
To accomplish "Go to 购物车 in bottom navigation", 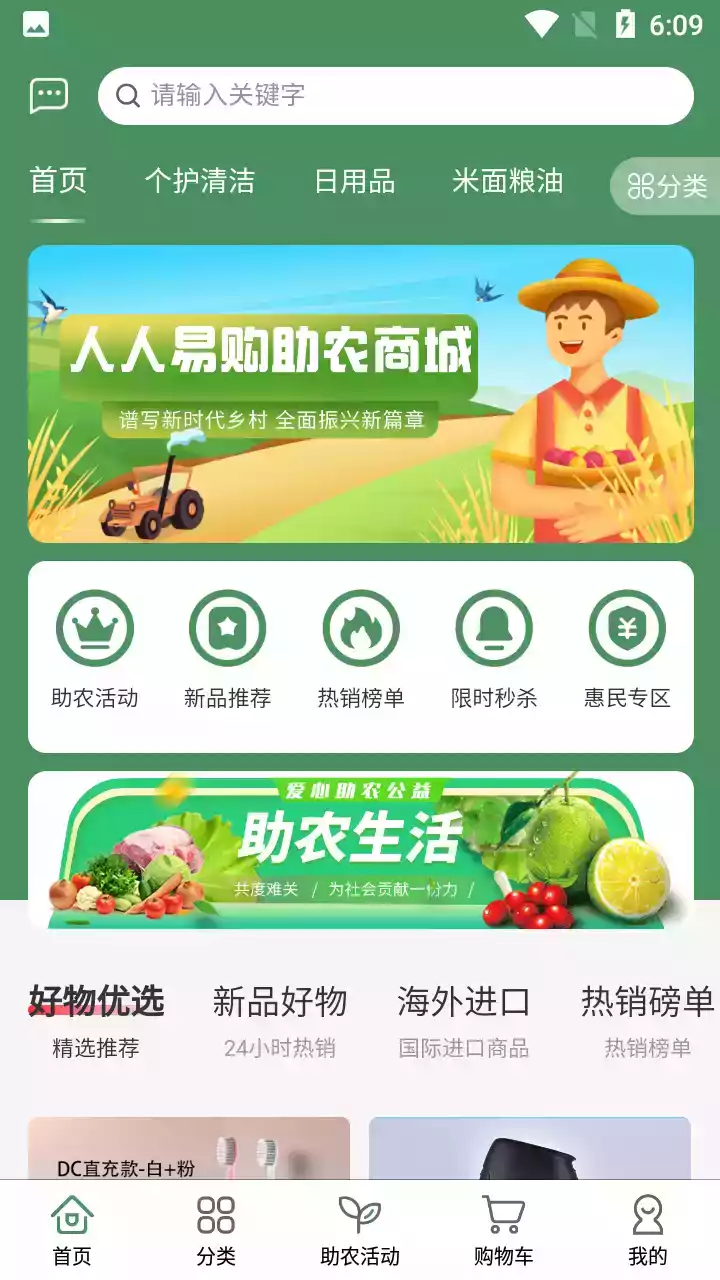I will (504, 1230).
